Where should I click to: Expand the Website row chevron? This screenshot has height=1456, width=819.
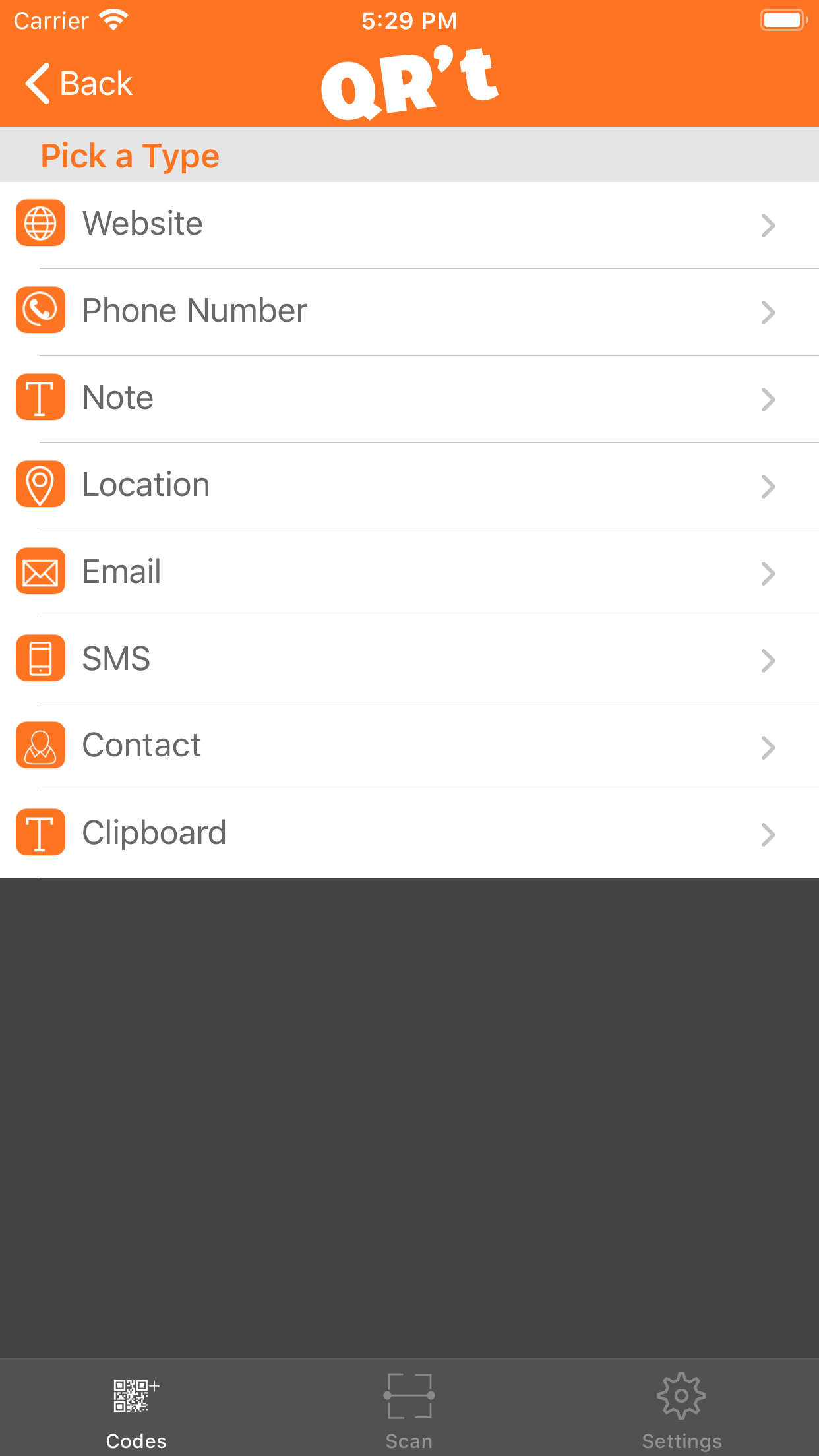tap(768, 226)
